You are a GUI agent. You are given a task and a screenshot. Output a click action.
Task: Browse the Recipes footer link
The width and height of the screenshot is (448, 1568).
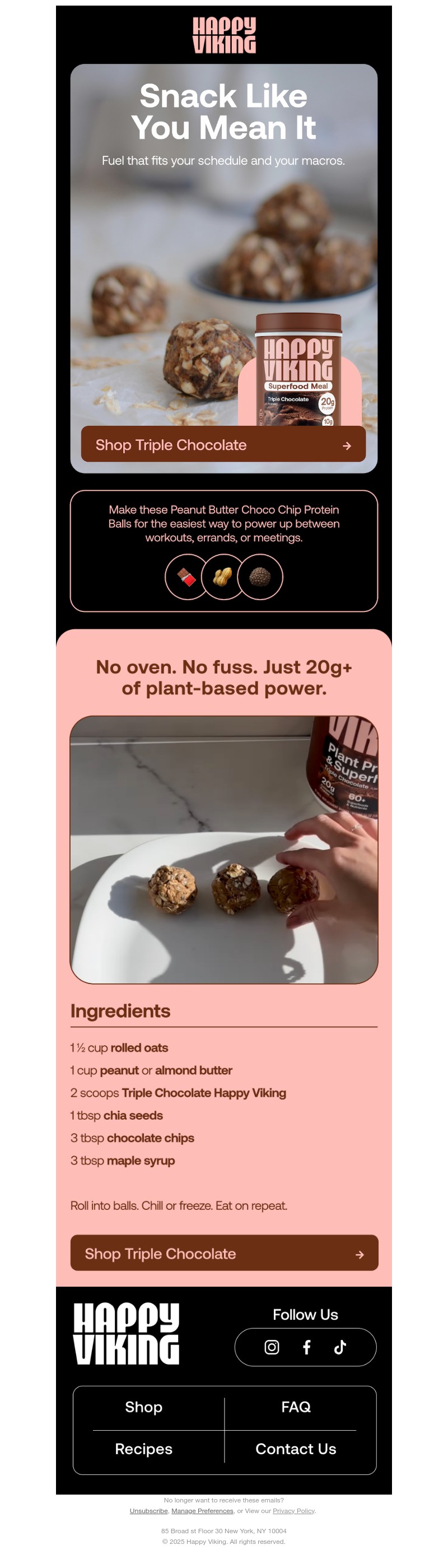click(143, 1449)
